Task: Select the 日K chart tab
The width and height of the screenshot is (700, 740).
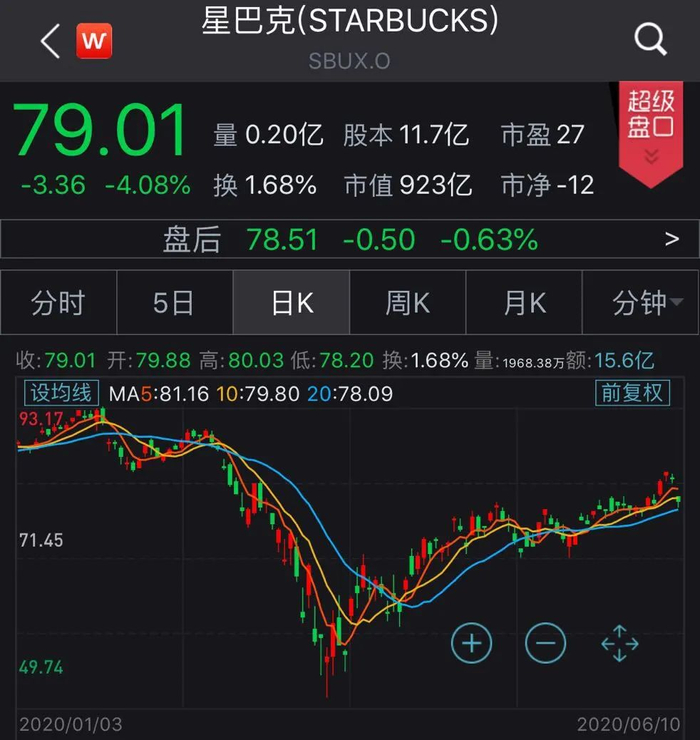Action: coord(291,303)
